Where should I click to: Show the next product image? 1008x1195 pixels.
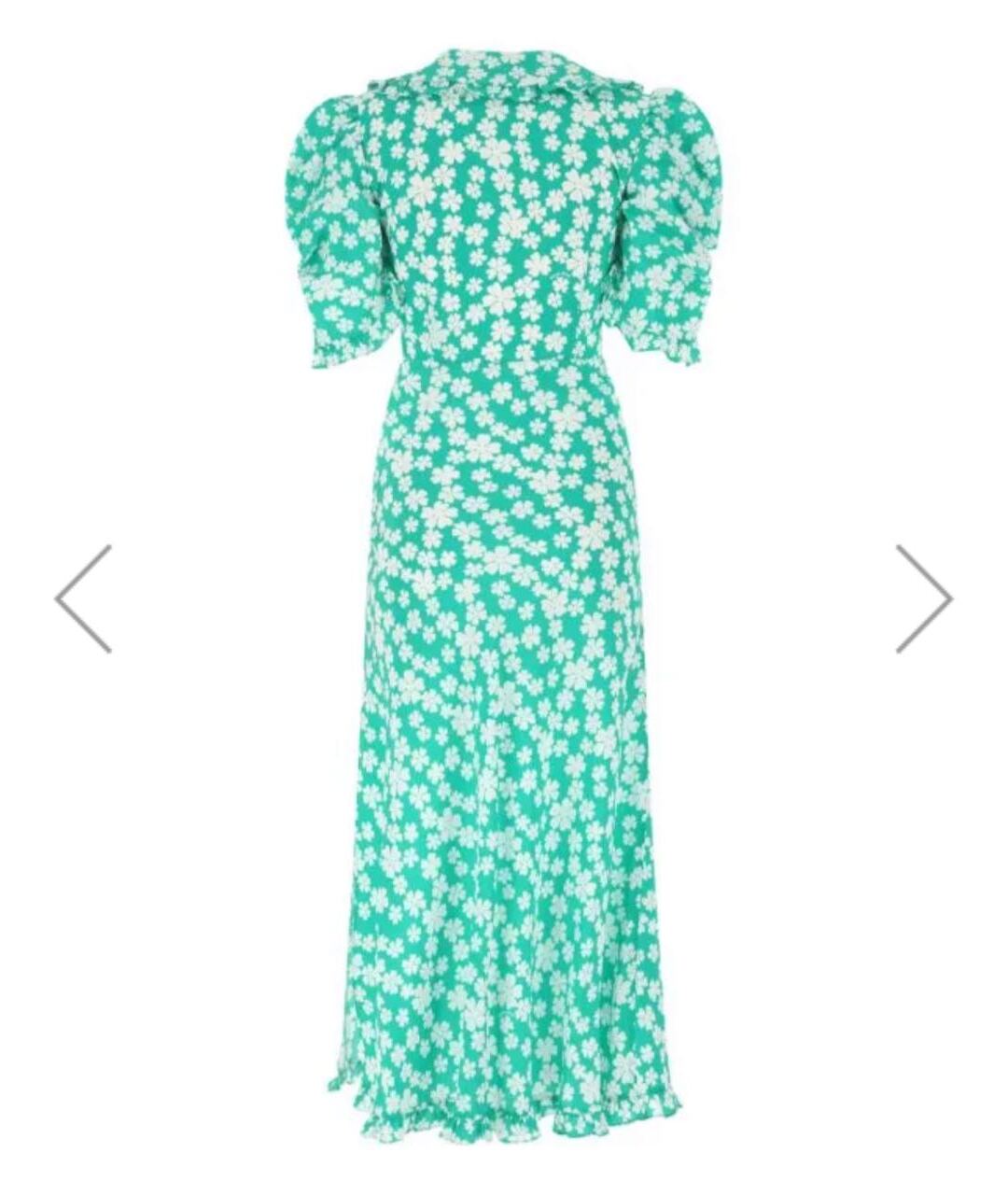(x=924, y=598)
